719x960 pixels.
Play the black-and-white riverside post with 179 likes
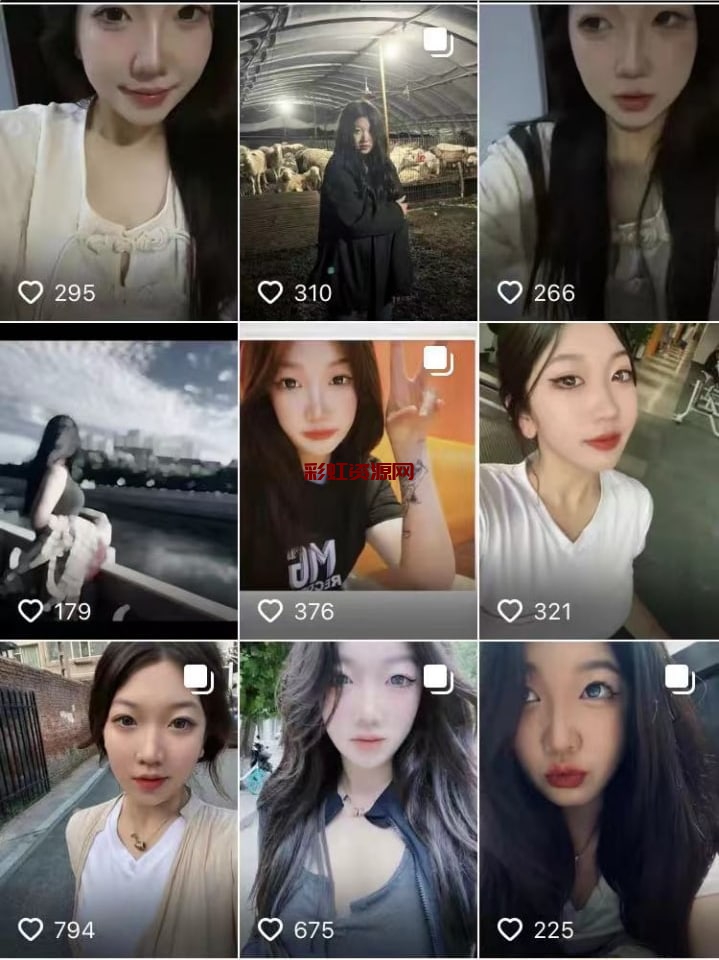pos(118,480)
